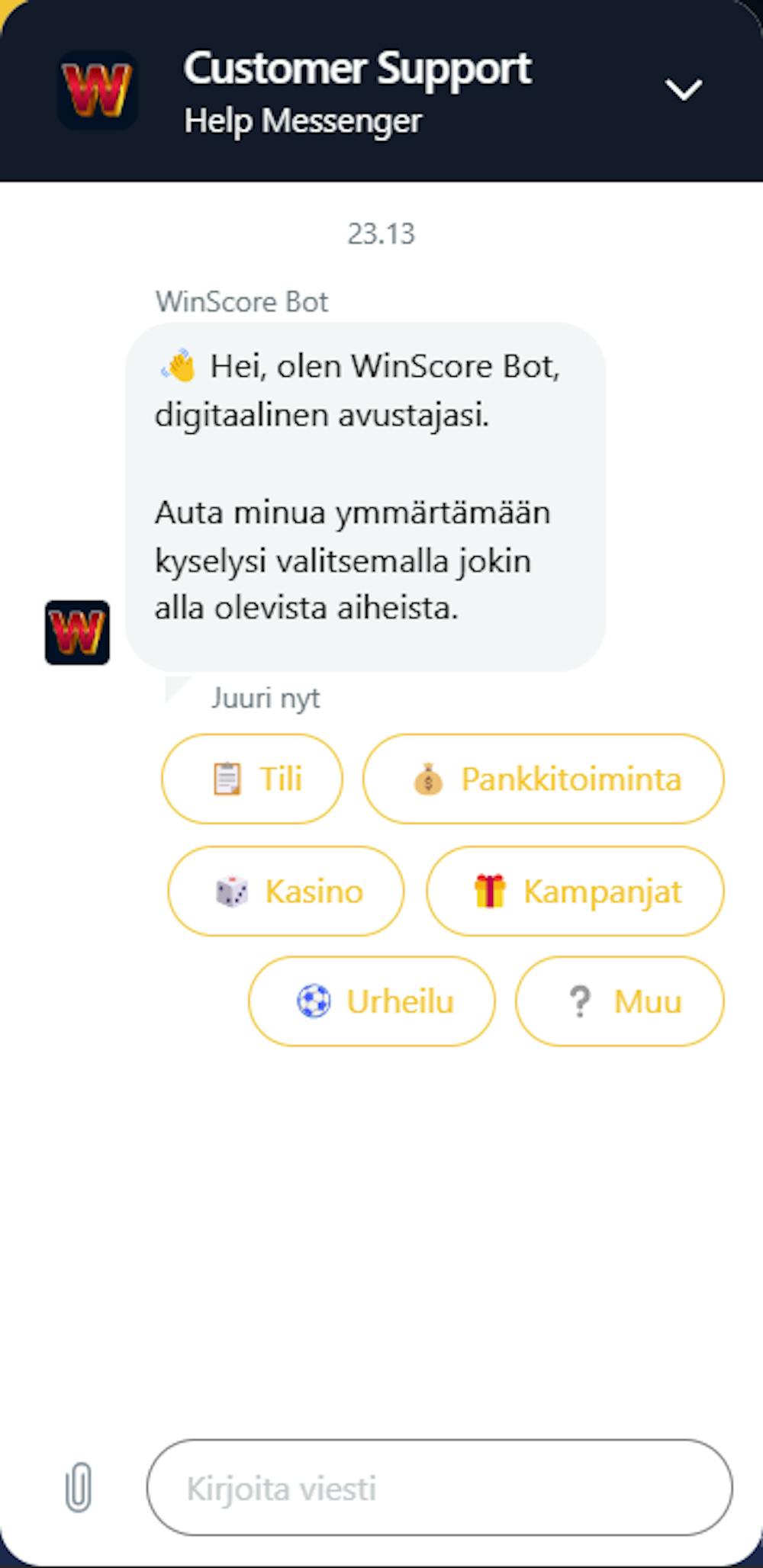The height and width of the screenshot is (1568, 763).
Task: Focus the Kirjoita viesti message field
Action: coord(439,1487)
